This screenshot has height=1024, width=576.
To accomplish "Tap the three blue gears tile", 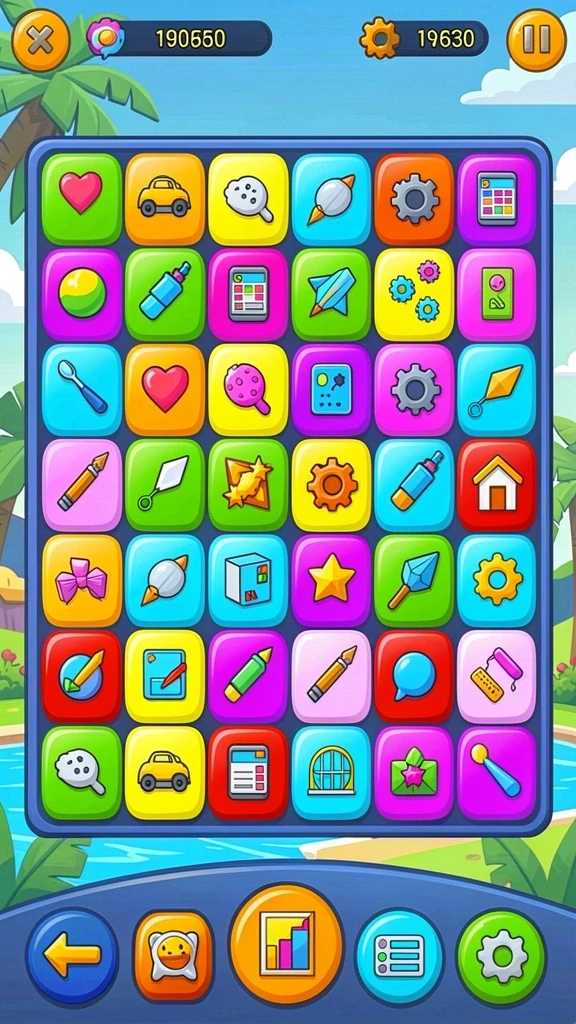I will [x=414, y=294].
